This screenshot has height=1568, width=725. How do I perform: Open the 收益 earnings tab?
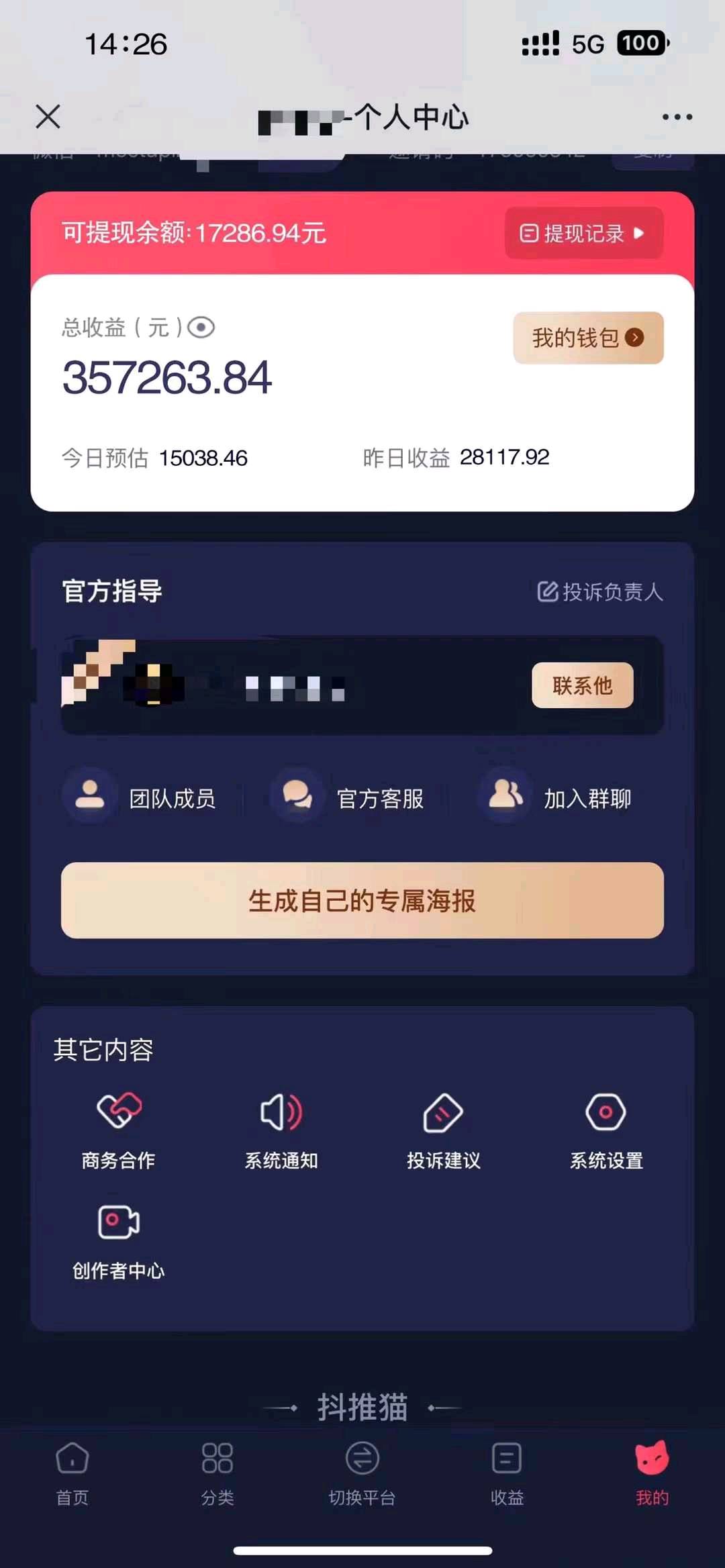[507, 1473]
